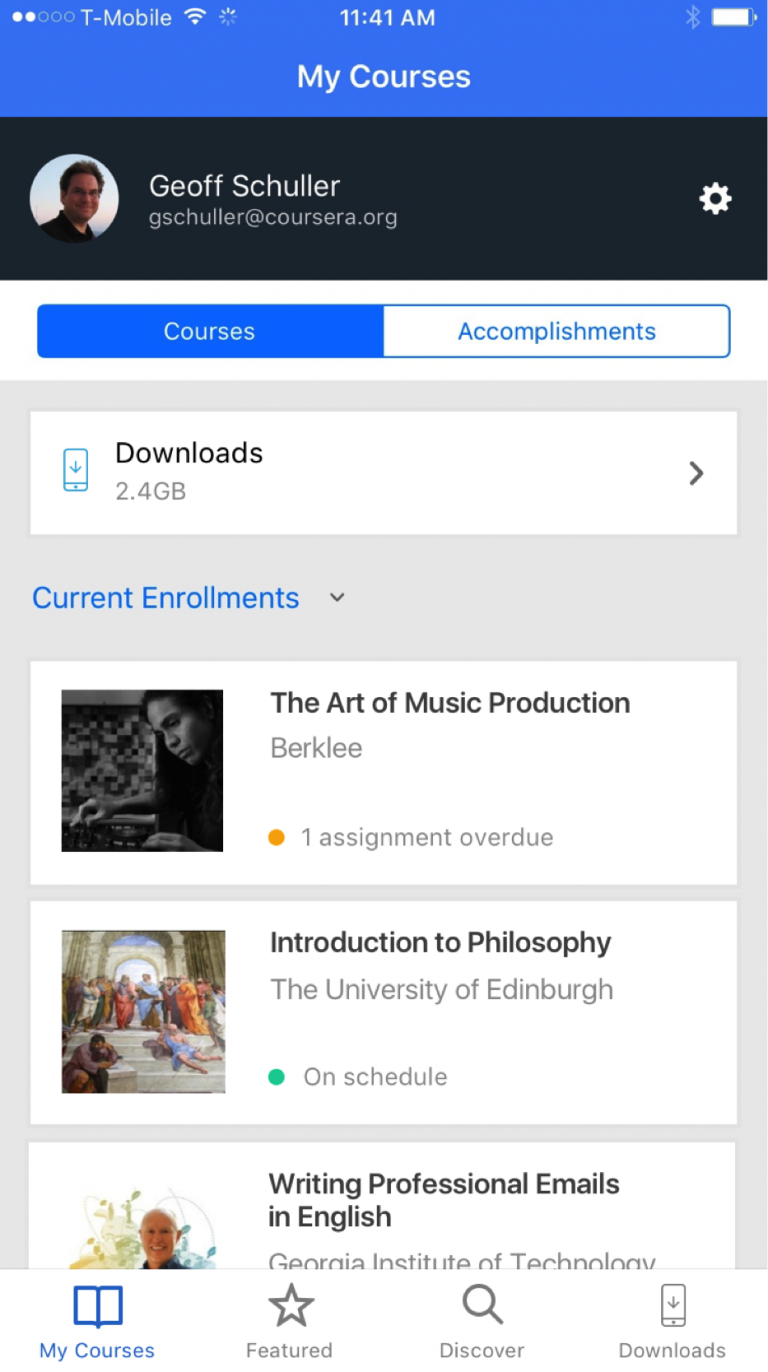Tap the Wi-Fi icon in the status bar
The image size is (768, 1372).
coord(196,16)
